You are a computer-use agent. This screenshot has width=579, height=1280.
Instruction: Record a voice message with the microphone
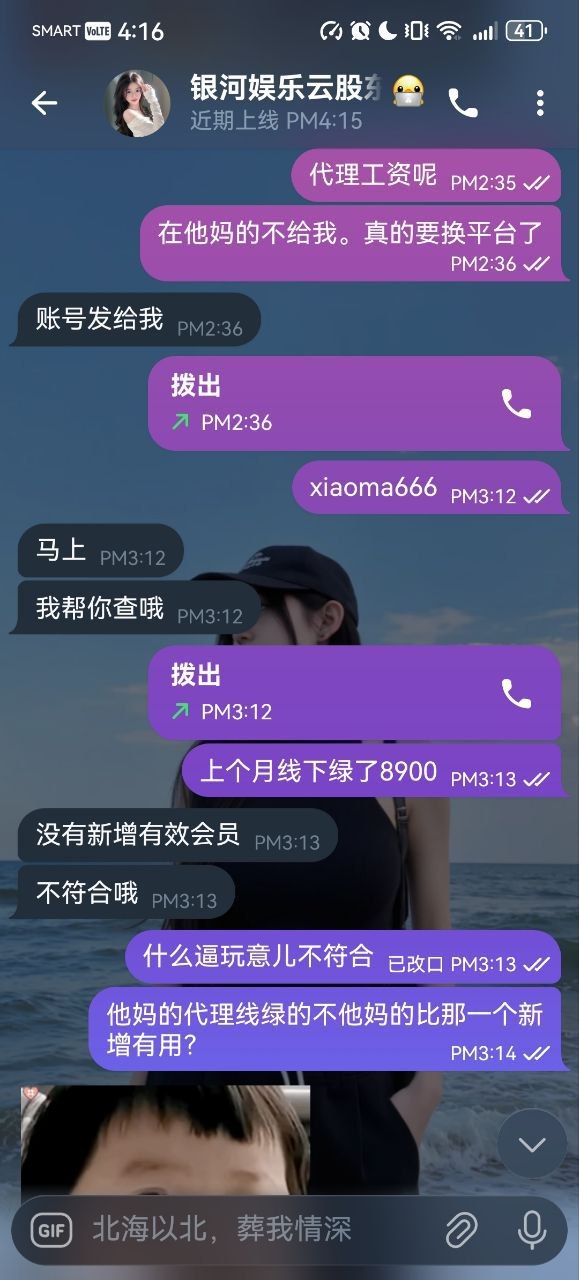(531, 1231)
